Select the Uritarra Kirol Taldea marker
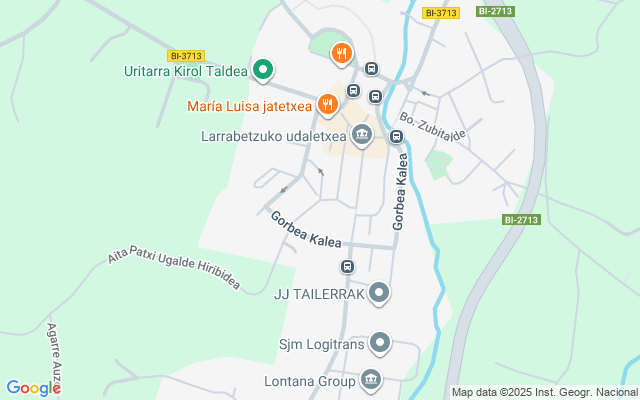 263,69
